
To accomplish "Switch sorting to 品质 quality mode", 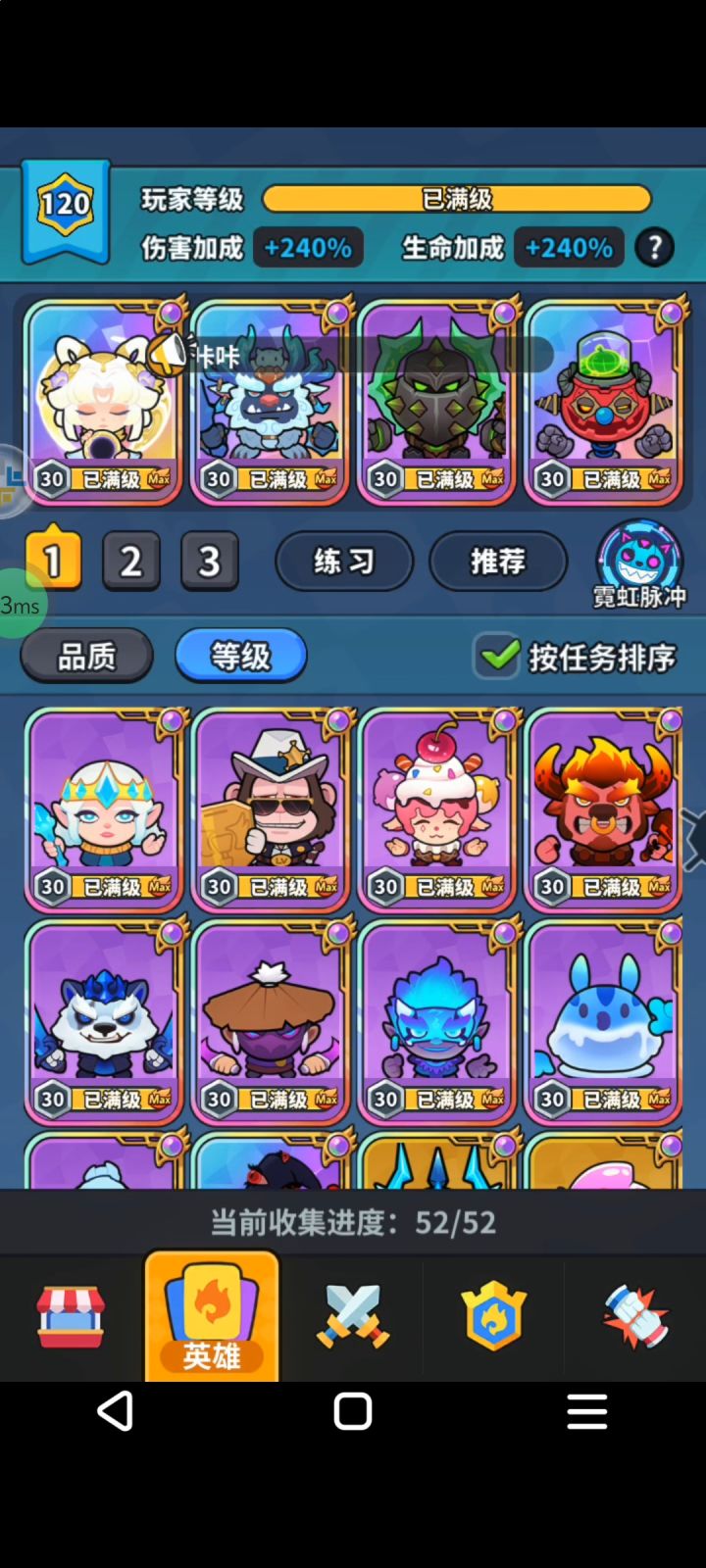I will [85, 655].
